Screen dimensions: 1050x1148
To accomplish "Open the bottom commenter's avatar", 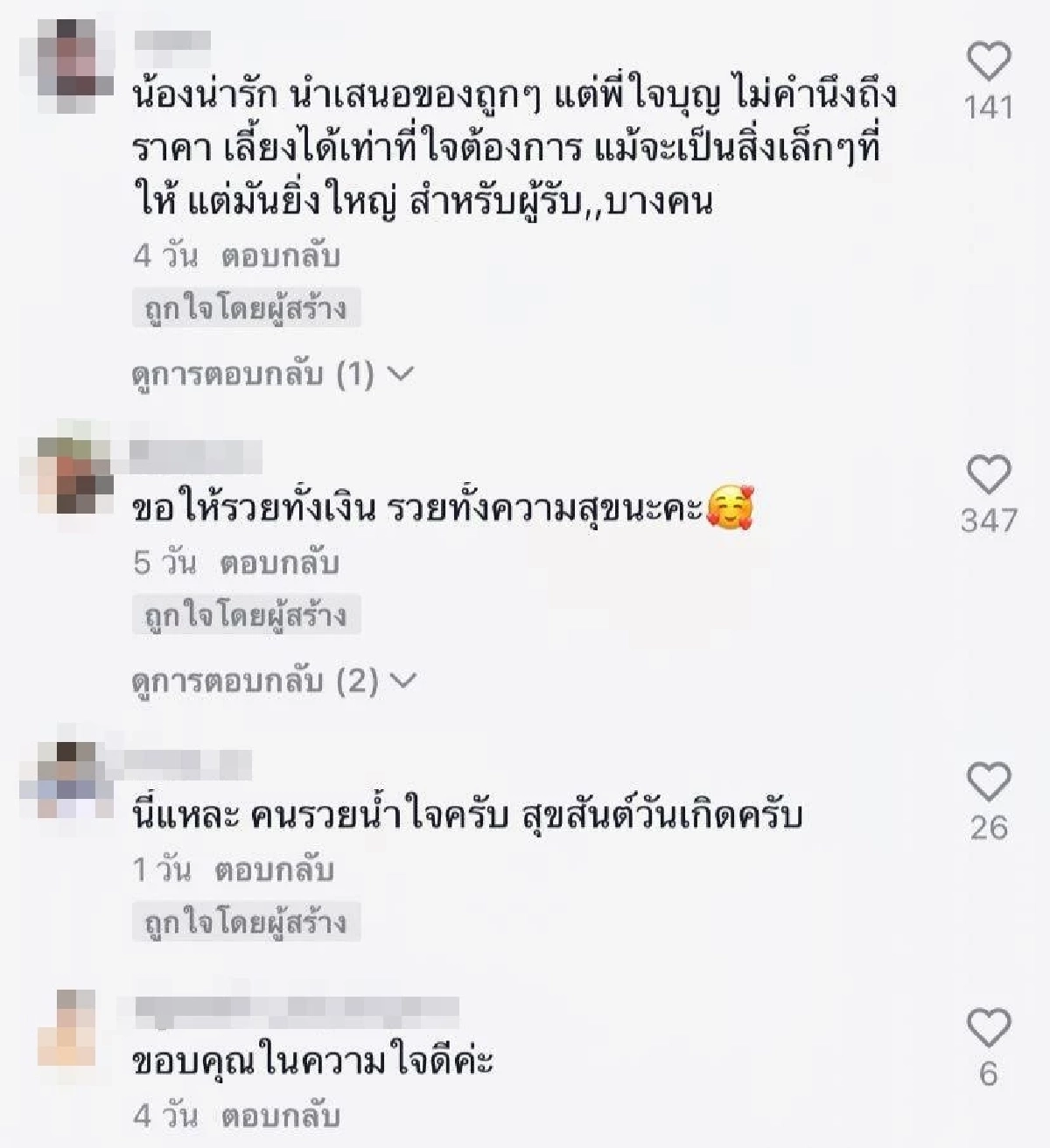I will (68, 1028).
